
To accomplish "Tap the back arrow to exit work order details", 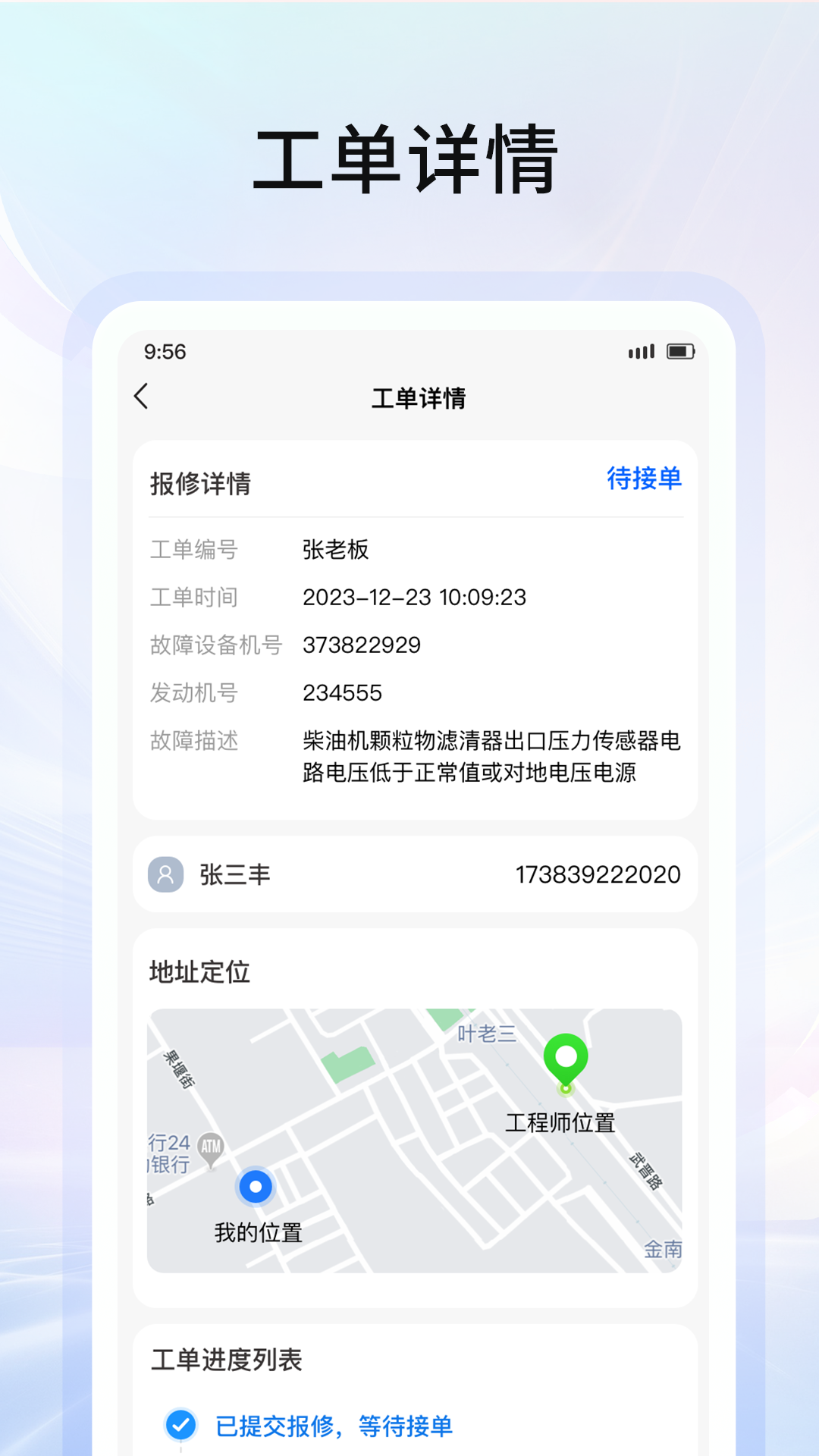I will point(141,396).
